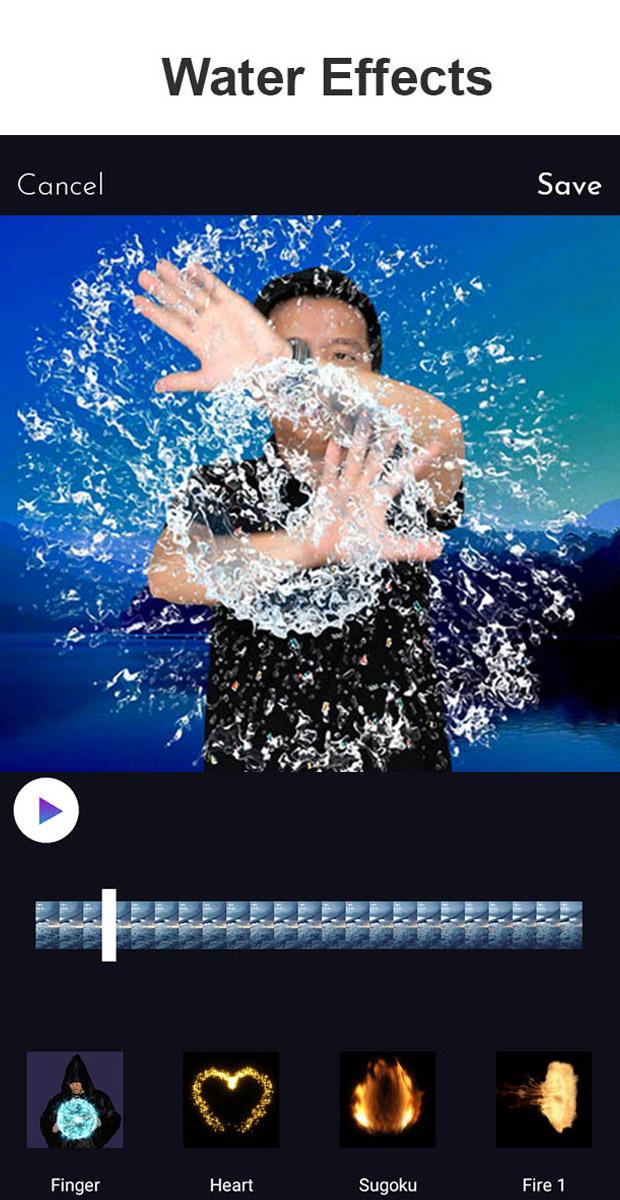Play the video preview
The width and height of the screenshot is (620, 1200).
pos(46,810)
